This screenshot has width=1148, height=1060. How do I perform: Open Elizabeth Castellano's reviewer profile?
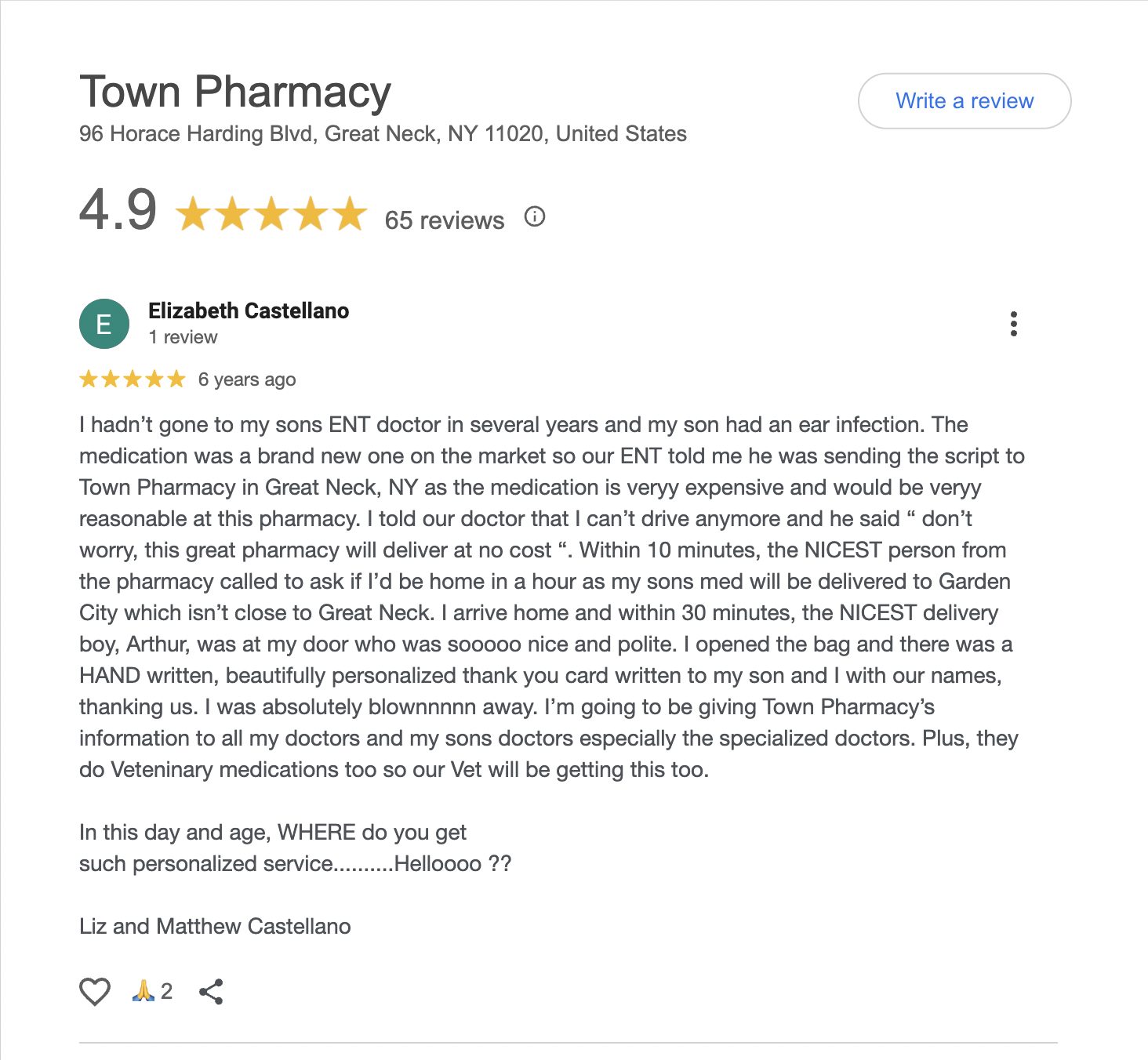point(249,311)
